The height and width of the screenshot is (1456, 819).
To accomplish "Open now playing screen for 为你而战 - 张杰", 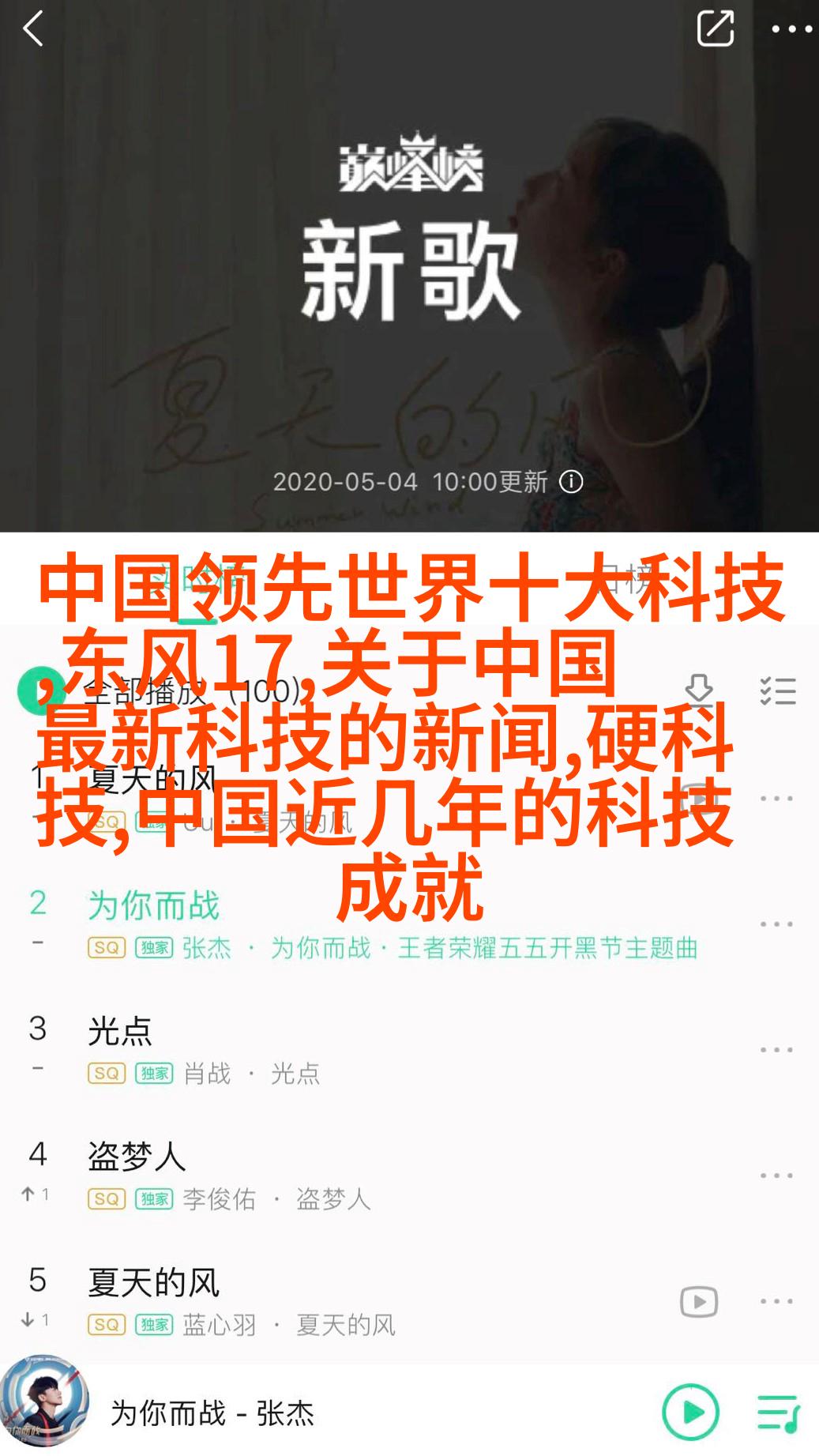I will (x=213, y=1413).
